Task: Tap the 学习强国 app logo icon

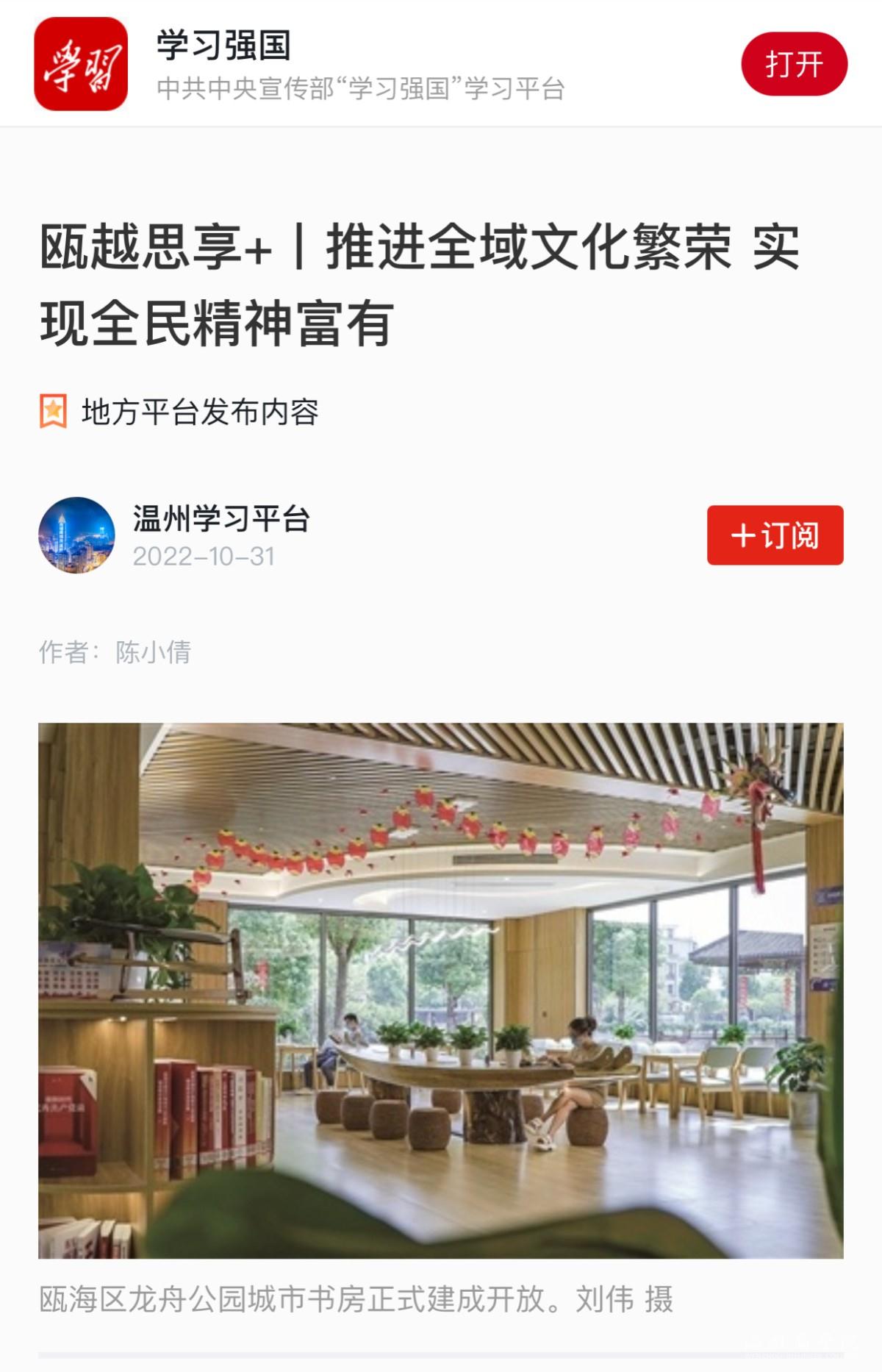Action: click(x=81, y=64)
